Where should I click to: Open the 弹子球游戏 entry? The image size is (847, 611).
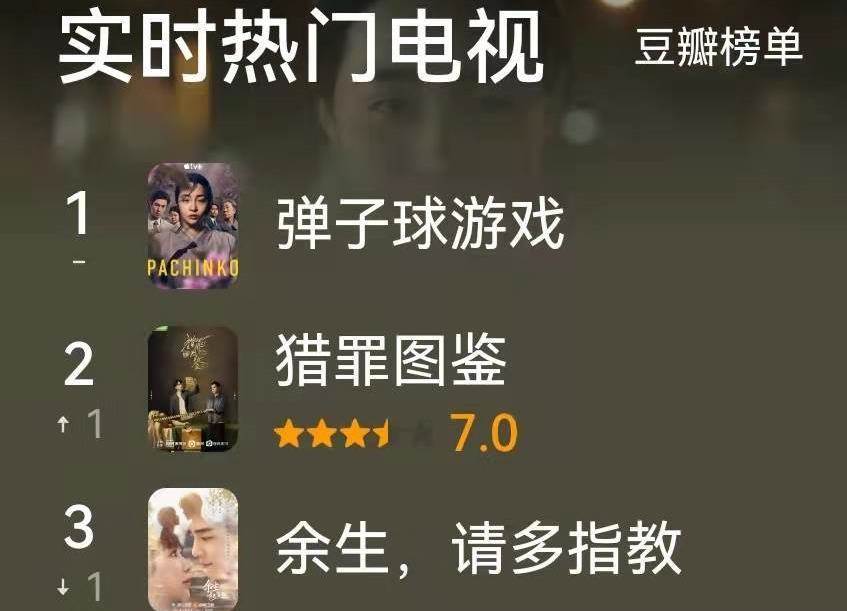[420, 226]
